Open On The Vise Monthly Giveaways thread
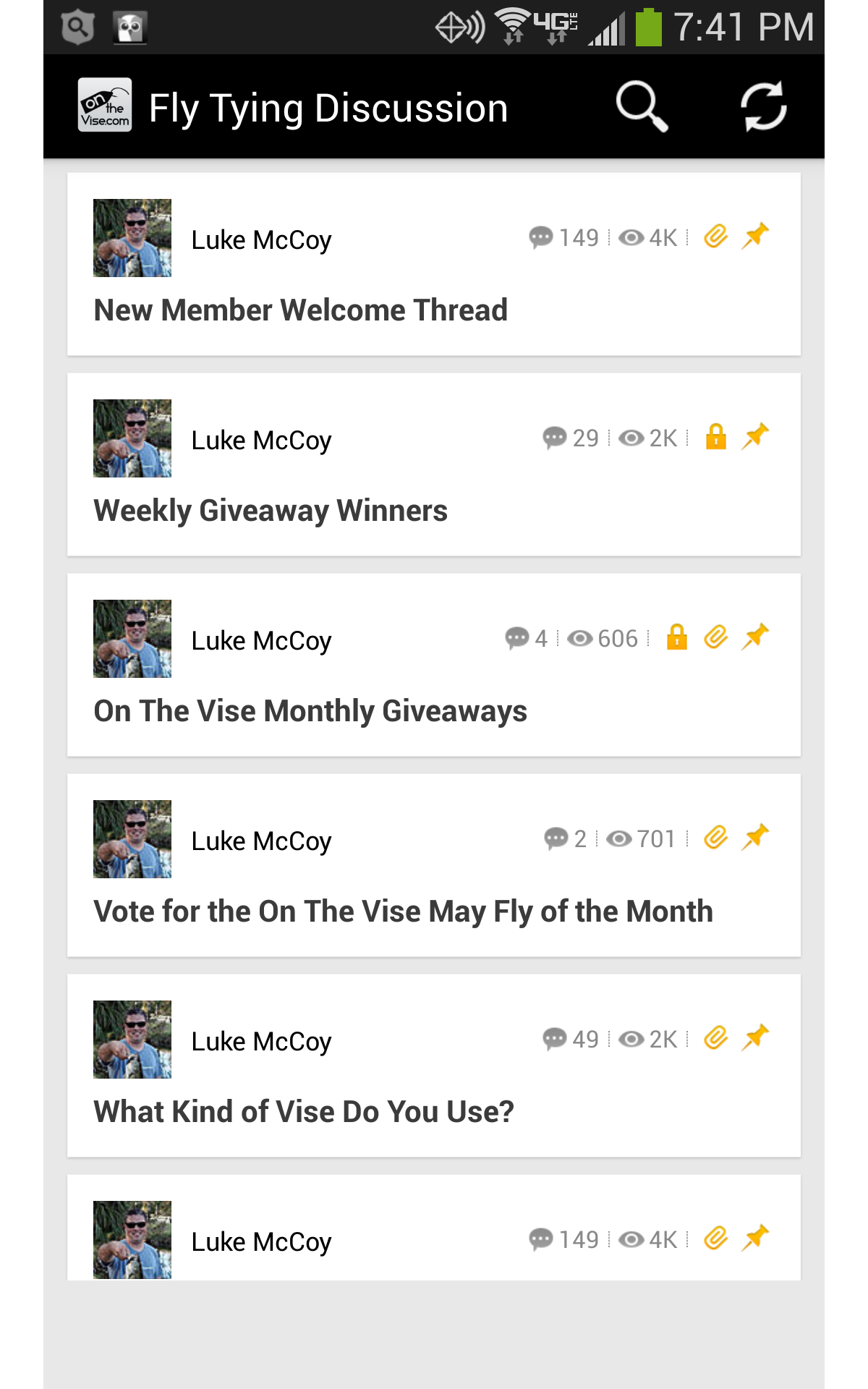This screenshot has width=868, height=1389. coord(310,711)
